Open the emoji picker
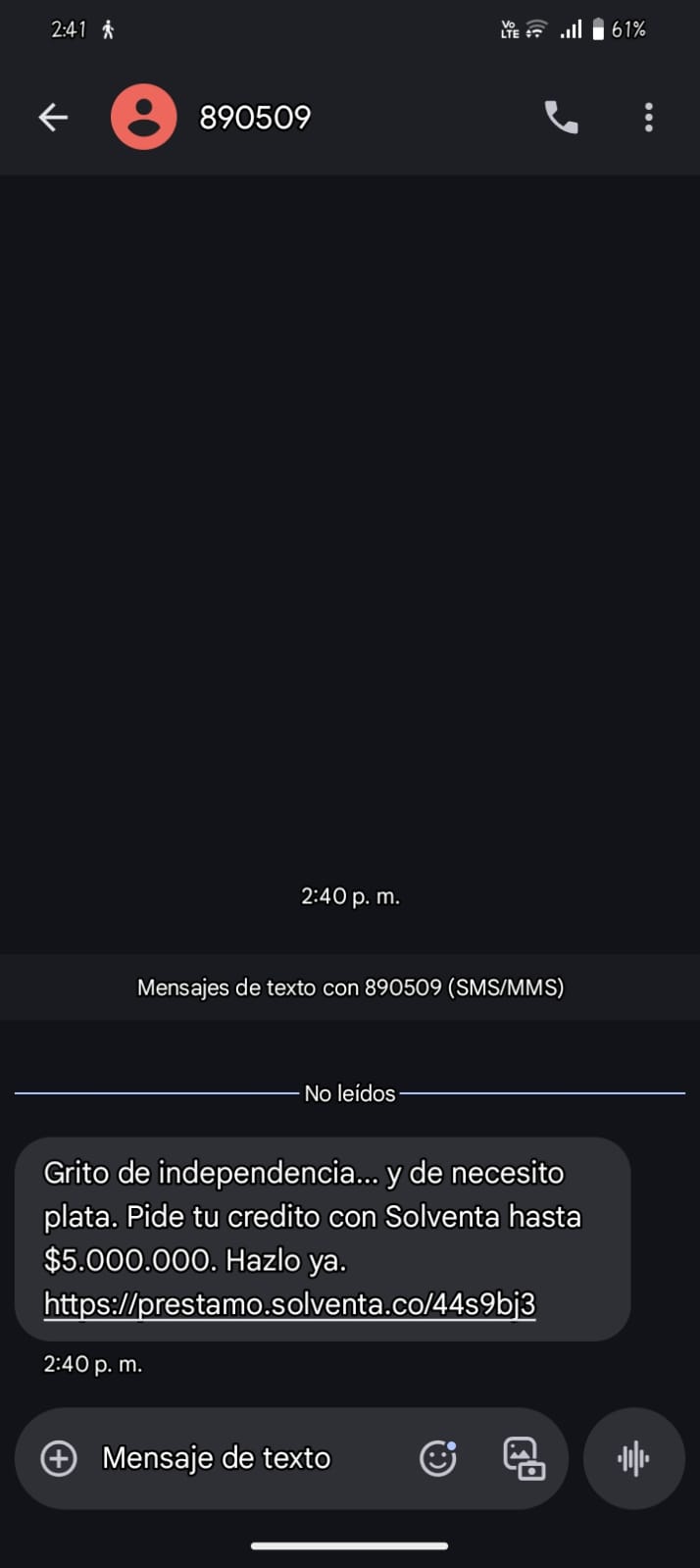This screenshot has width=700, height=1568. pyautogui.click(x=437, y=1458)
